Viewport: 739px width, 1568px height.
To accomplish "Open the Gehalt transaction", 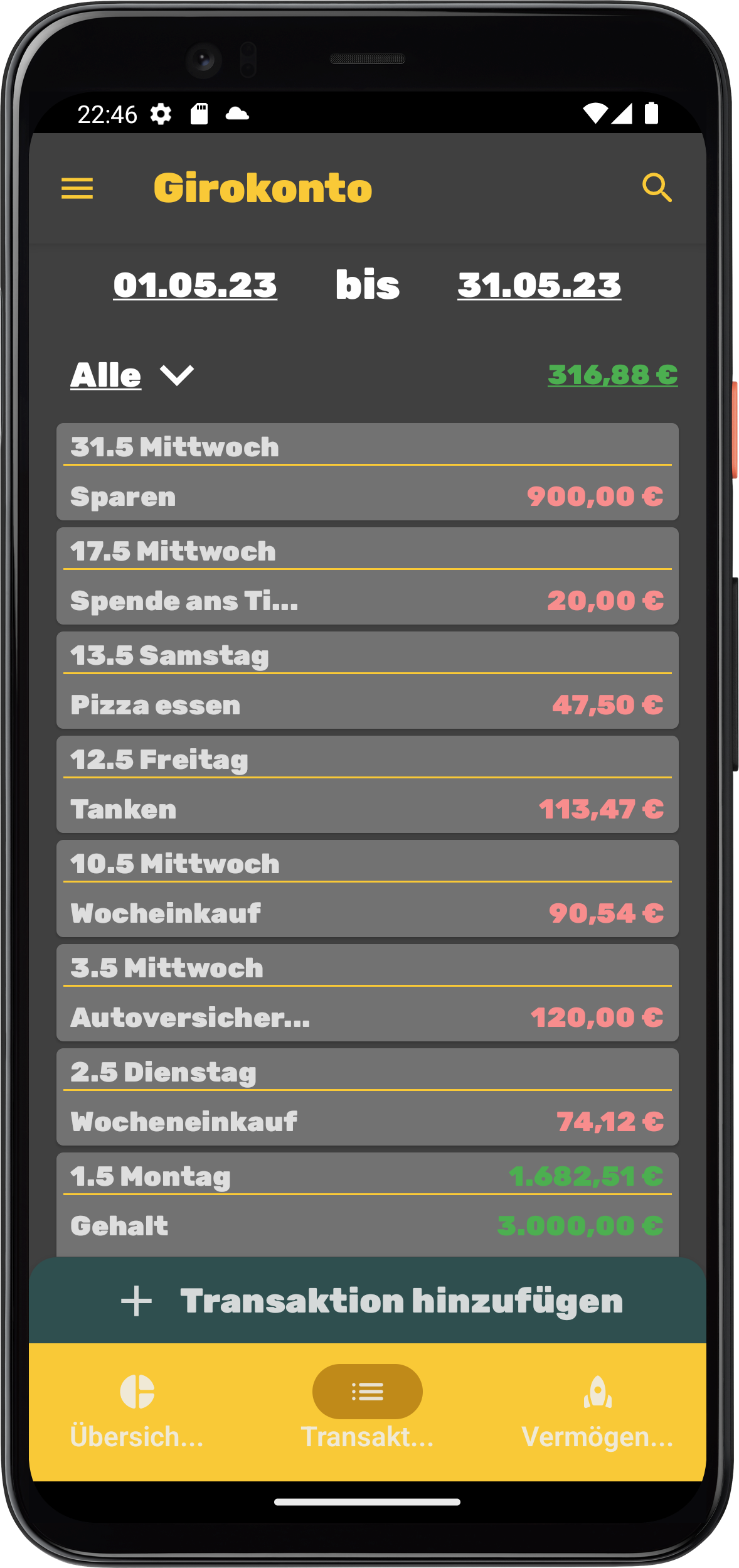I will click(x=368, y=1226).
